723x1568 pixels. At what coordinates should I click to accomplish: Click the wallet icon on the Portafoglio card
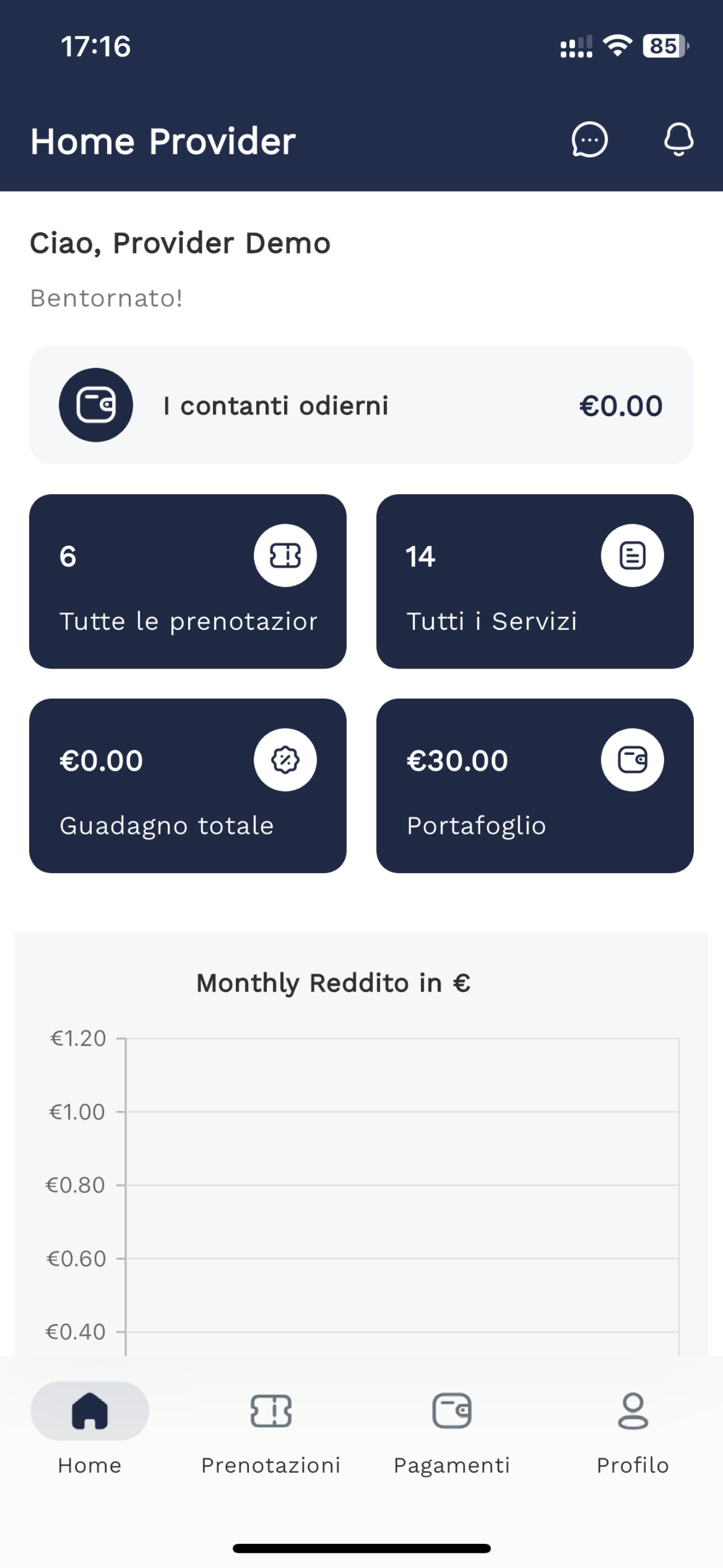tap(633, 759)
